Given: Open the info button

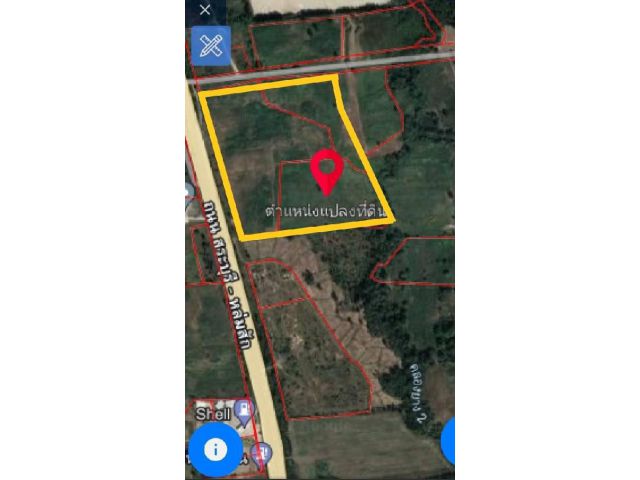Looking at the screenshot, I should (x=214, y=449).
